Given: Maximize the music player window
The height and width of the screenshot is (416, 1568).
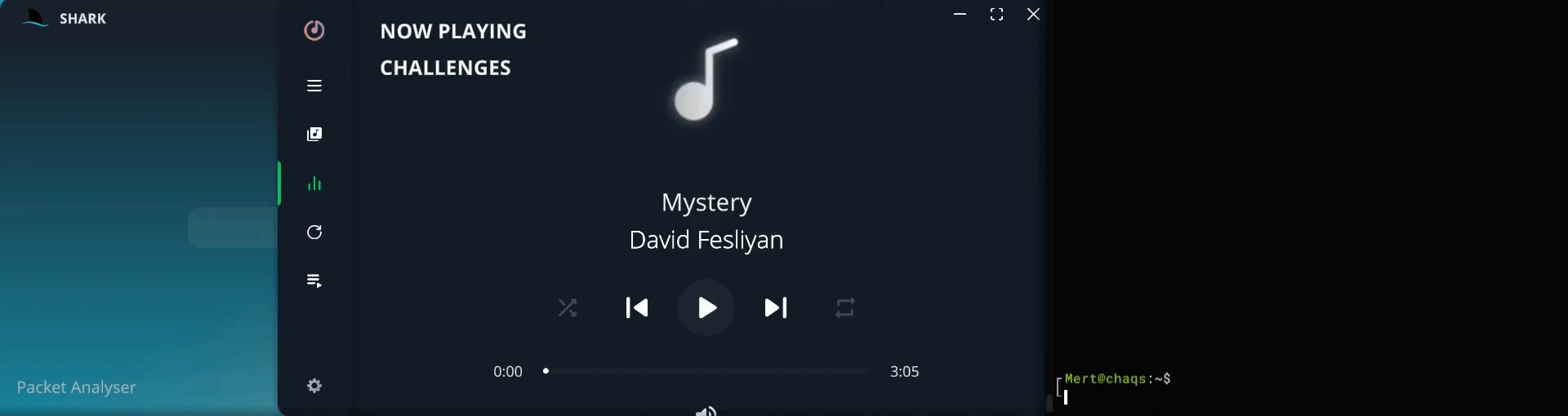Looking at the screenshot, I should (x=996, y=15).
